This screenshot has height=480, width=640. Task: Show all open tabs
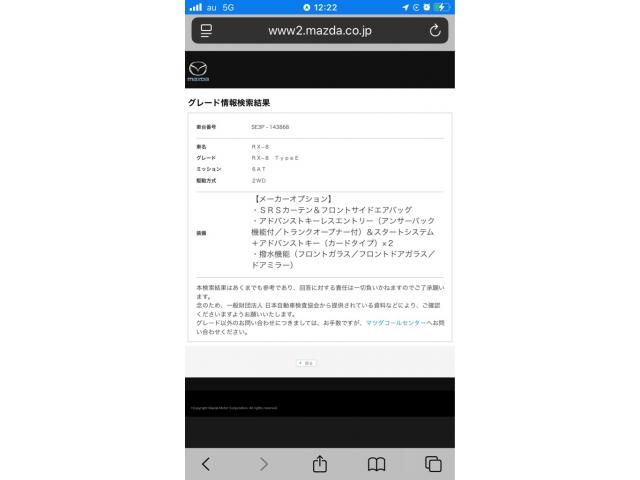click(x=433, y=464)
